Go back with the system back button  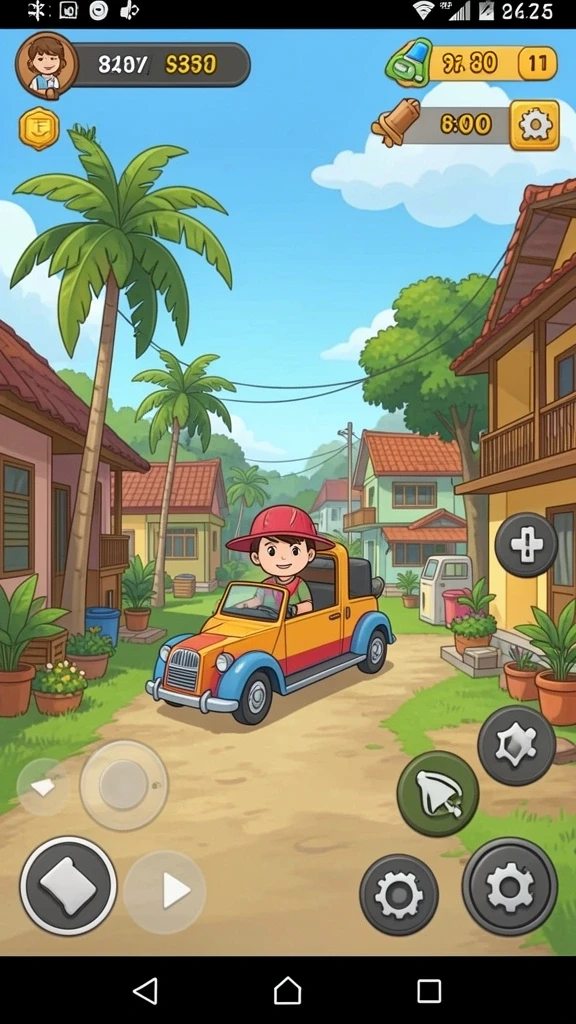pyautogui.click(x=146, y=991)
